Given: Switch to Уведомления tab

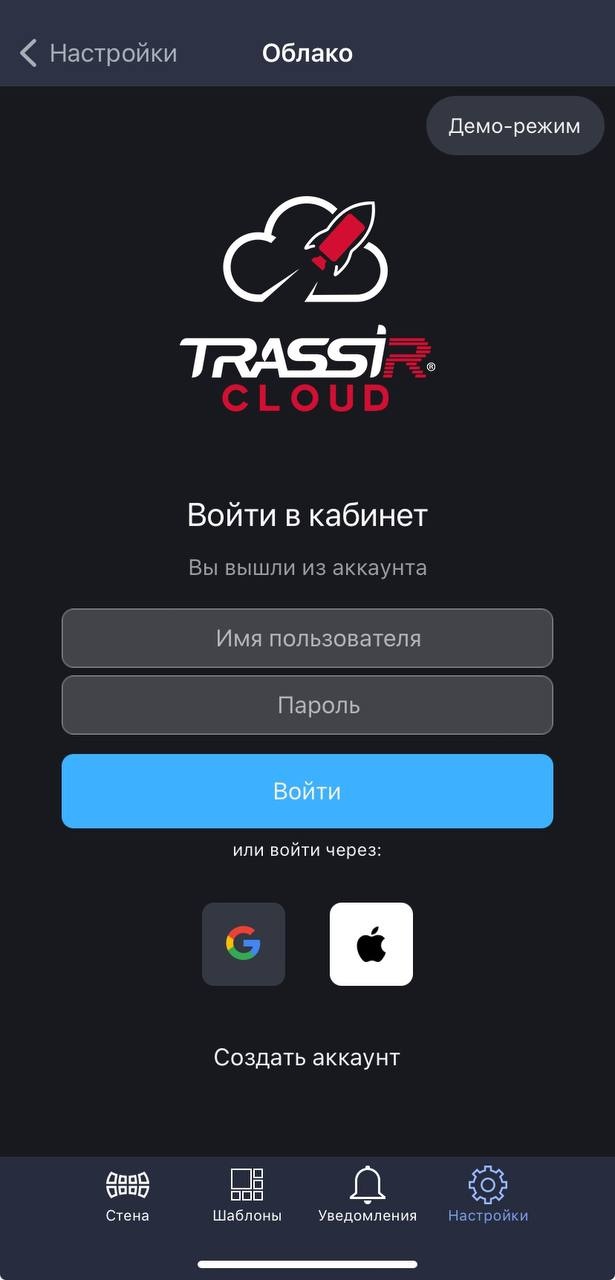Looking at the screenshot, I should [x=367, y=1195].
